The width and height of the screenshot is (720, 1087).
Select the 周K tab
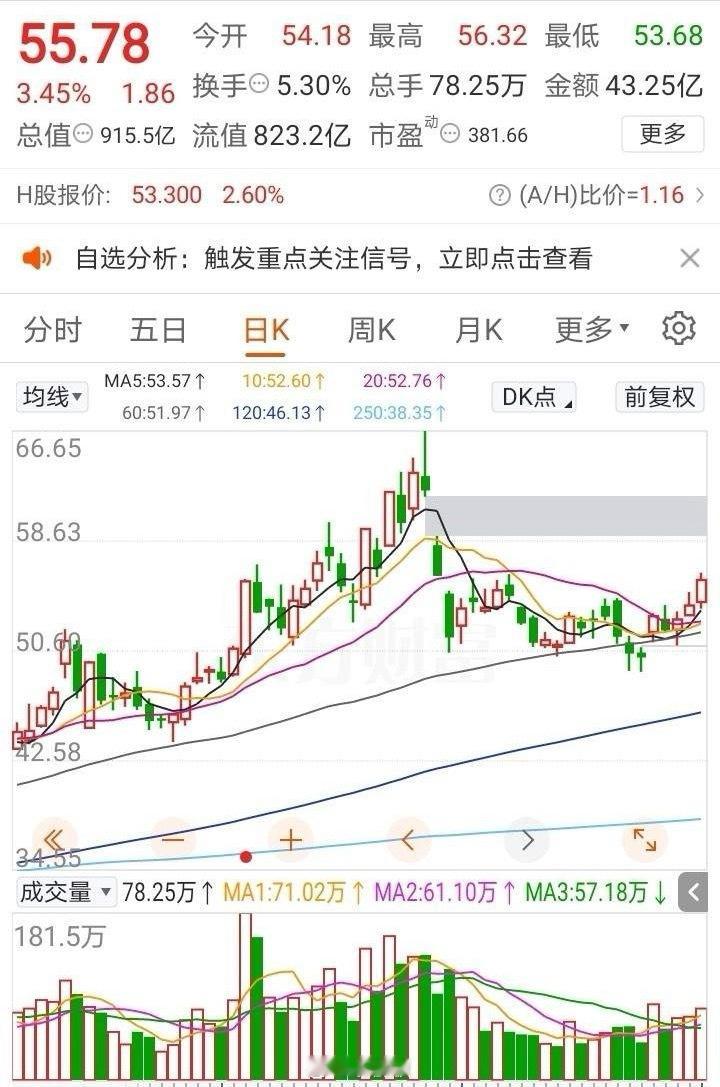(x=371, y=329)
